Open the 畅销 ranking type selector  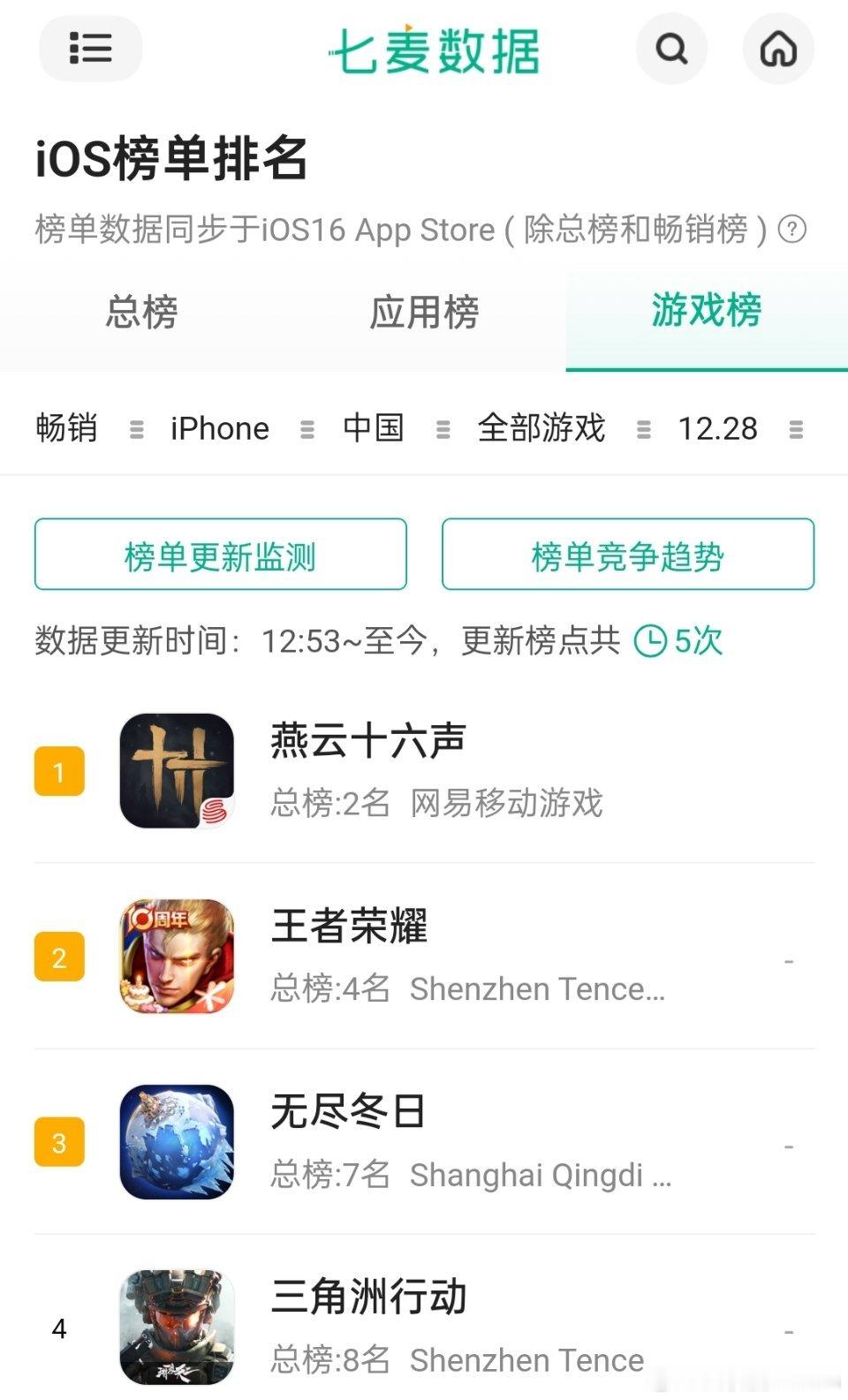coord(68,428)
